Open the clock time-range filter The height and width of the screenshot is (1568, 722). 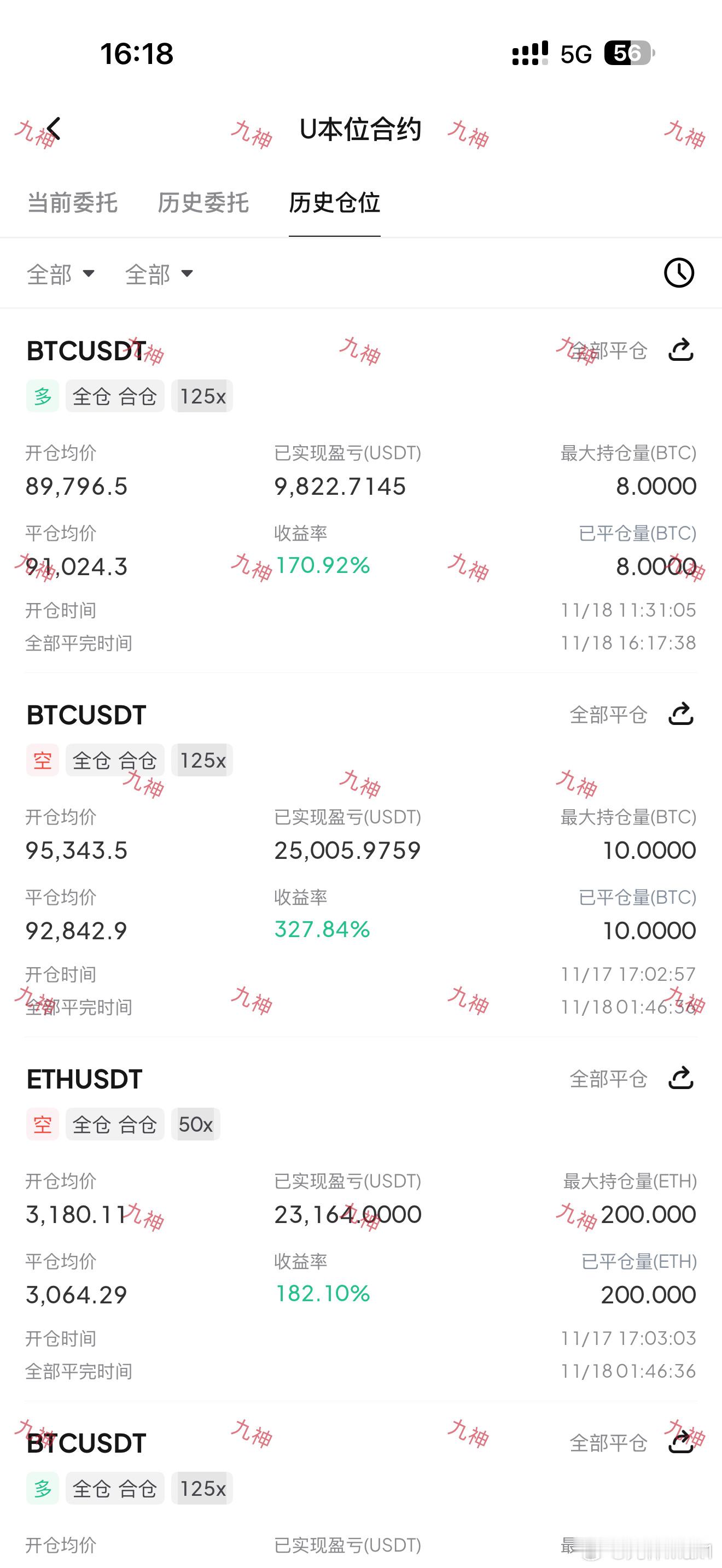click(x=679, y=273)
